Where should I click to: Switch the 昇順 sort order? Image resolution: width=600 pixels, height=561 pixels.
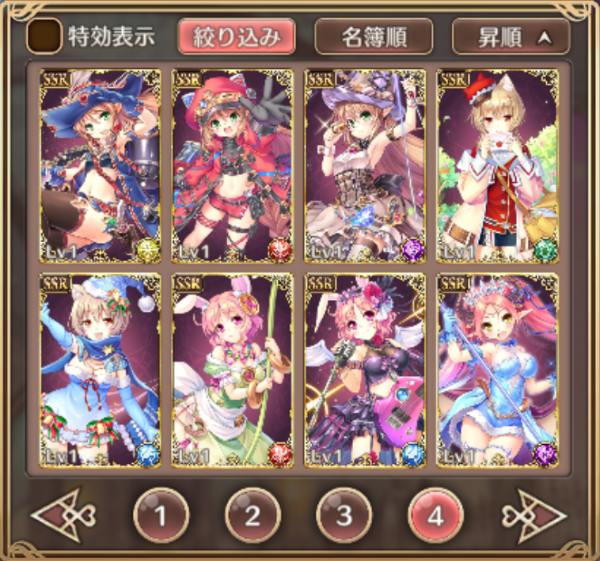point(510,37)
